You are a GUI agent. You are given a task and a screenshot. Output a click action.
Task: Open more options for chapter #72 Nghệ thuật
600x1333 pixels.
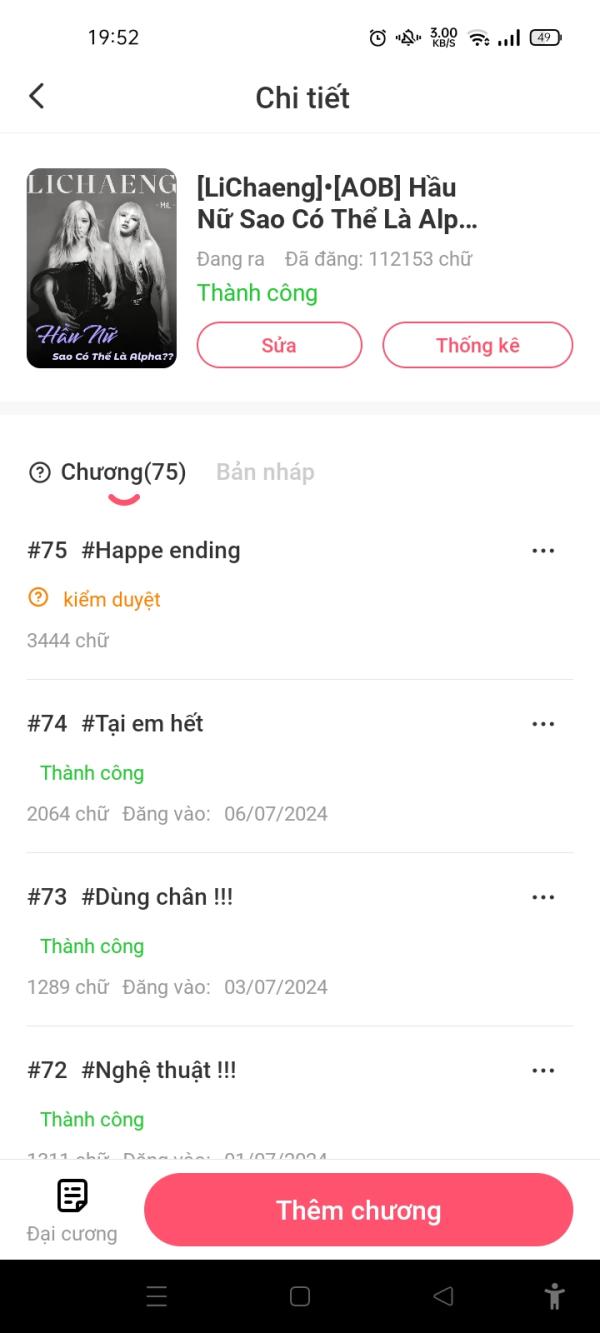(x=543, y=1070)
